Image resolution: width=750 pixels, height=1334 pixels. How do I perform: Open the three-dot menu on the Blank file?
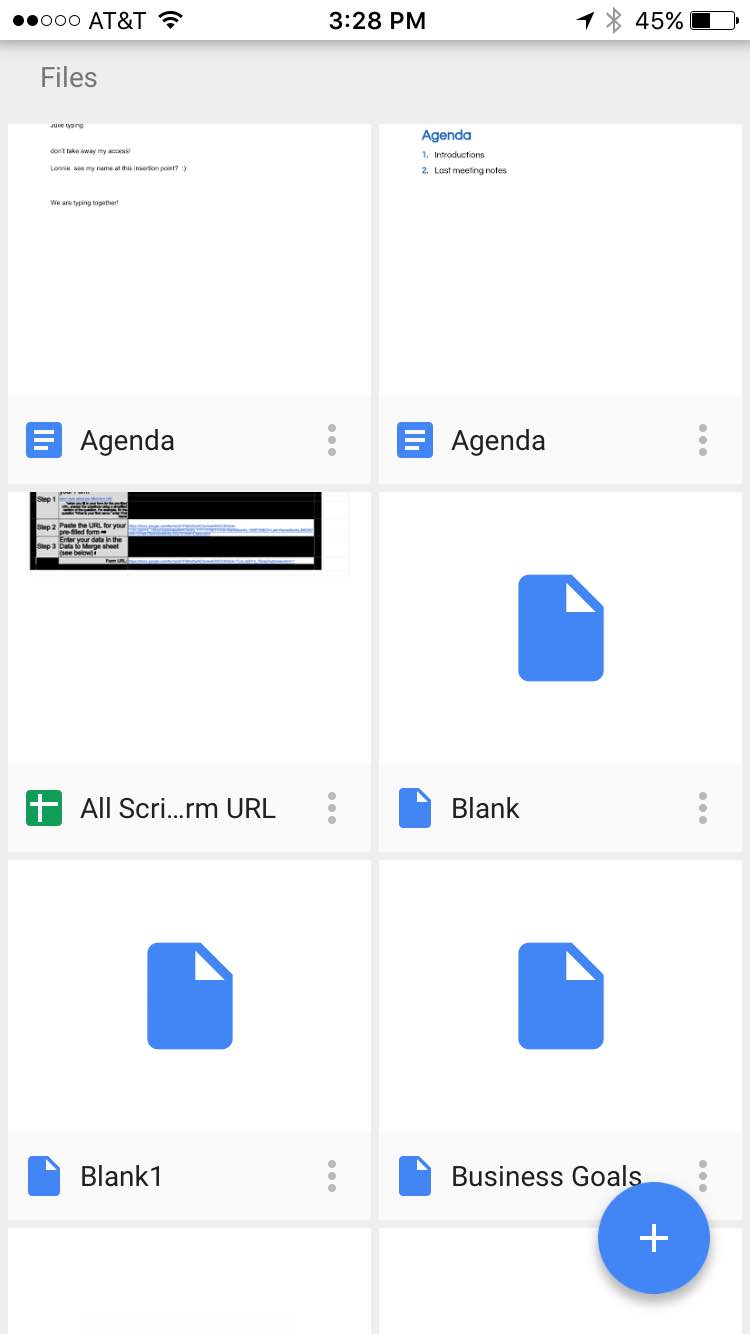pos(703,808)
